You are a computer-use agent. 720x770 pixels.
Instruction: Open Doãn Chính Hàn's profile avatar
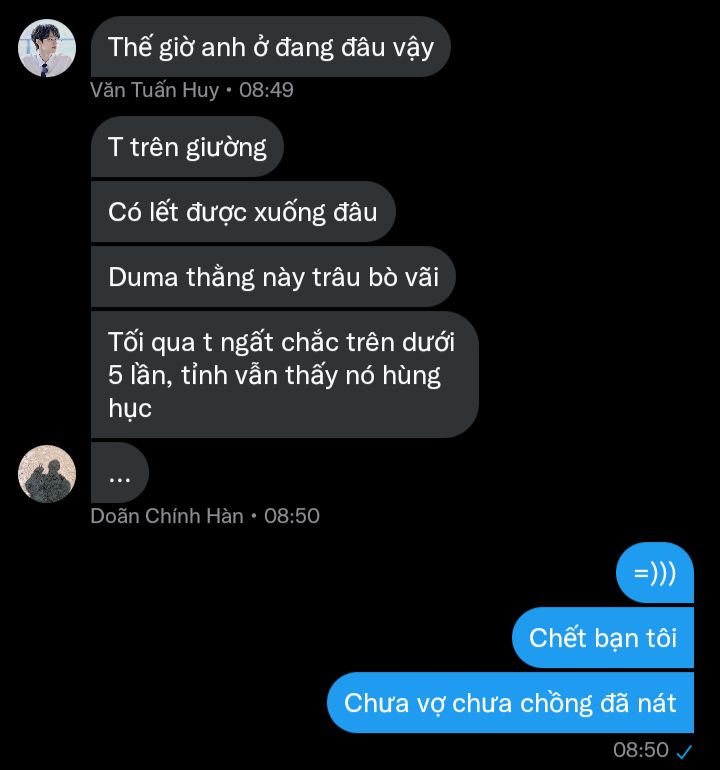click(47, 473)
